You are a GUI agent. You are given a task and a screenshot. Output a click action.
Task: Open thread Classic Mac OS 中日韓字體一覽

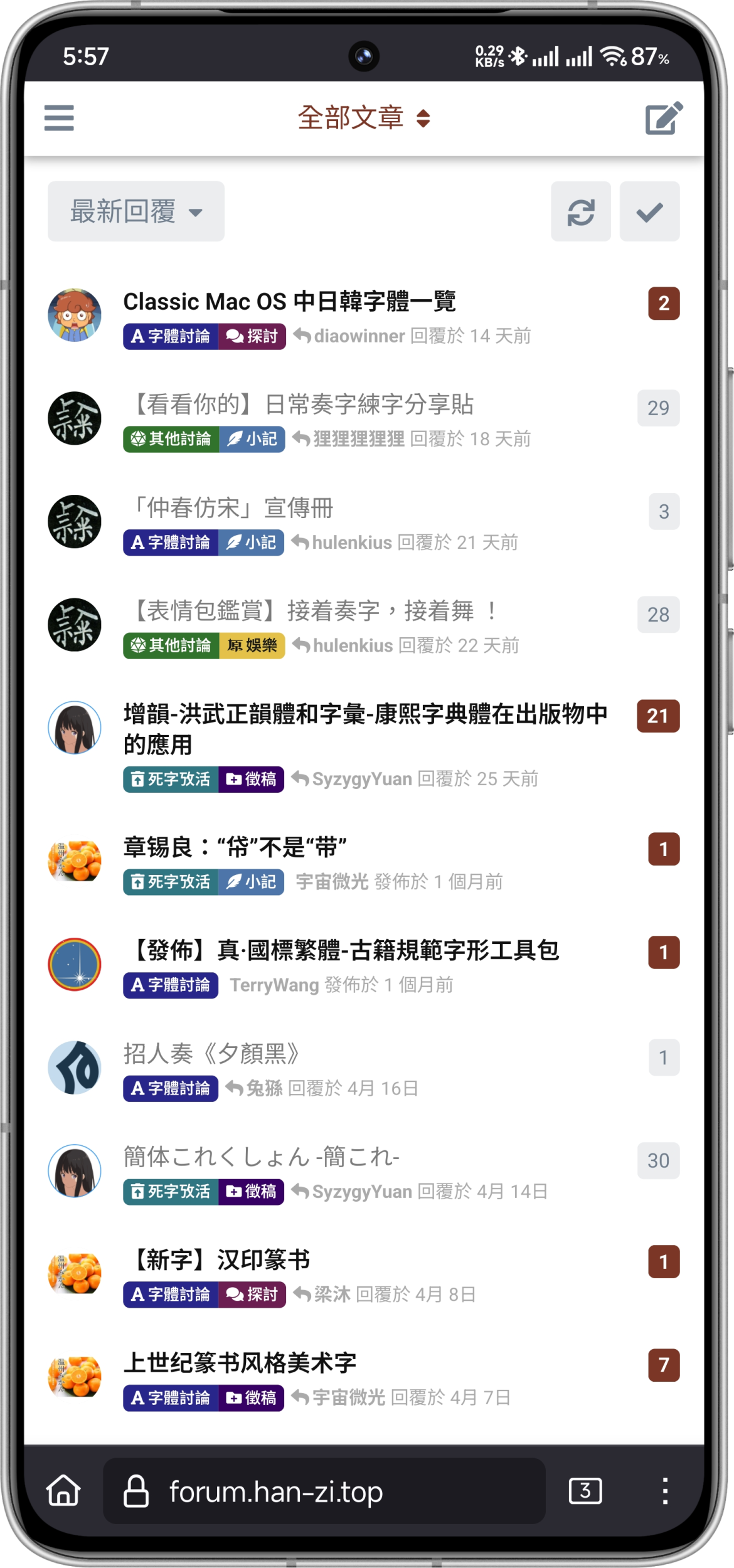[x=289, y=302]
